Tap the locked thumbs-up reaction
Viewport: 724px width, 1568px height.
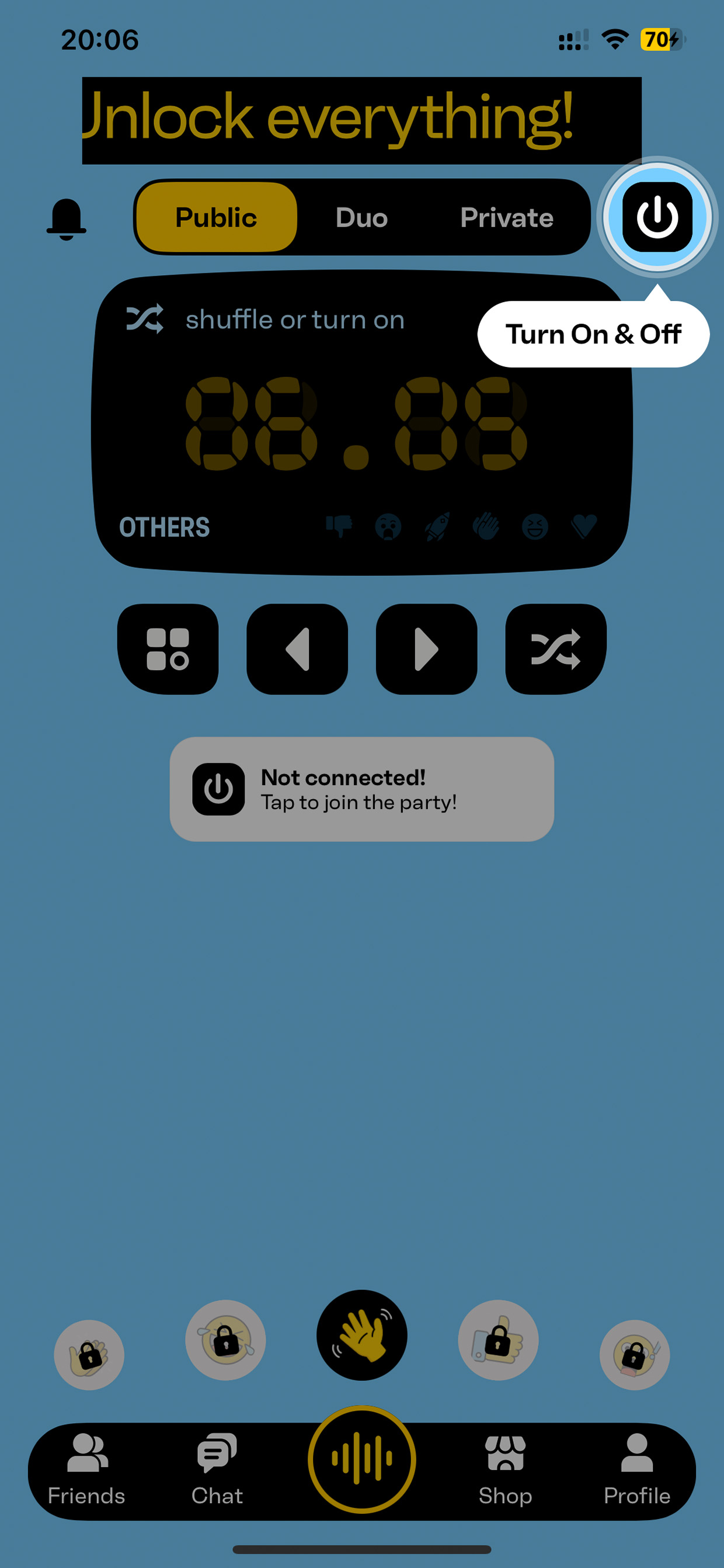pyautogui.click(x=497, y=1340)
